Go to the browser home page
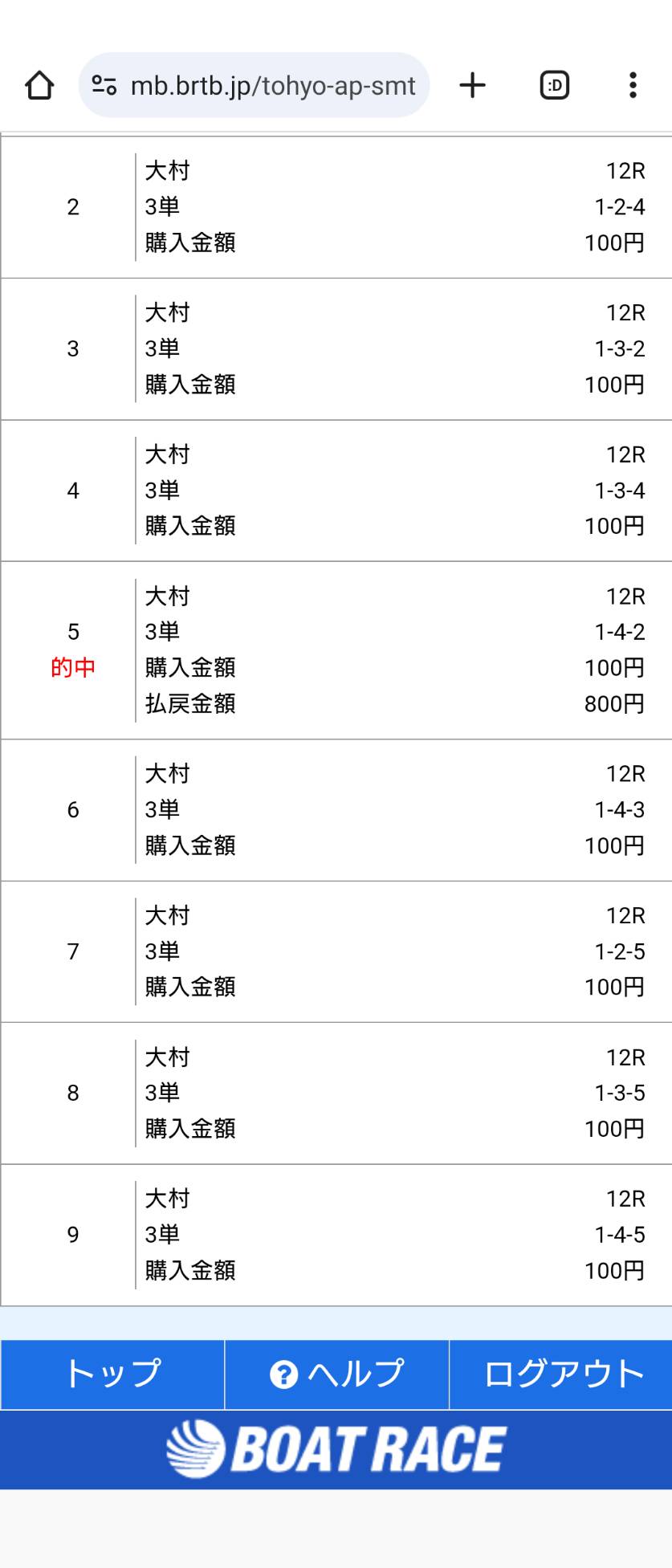The height and width of the screenshot is (1568, 672). pos(39,85)
